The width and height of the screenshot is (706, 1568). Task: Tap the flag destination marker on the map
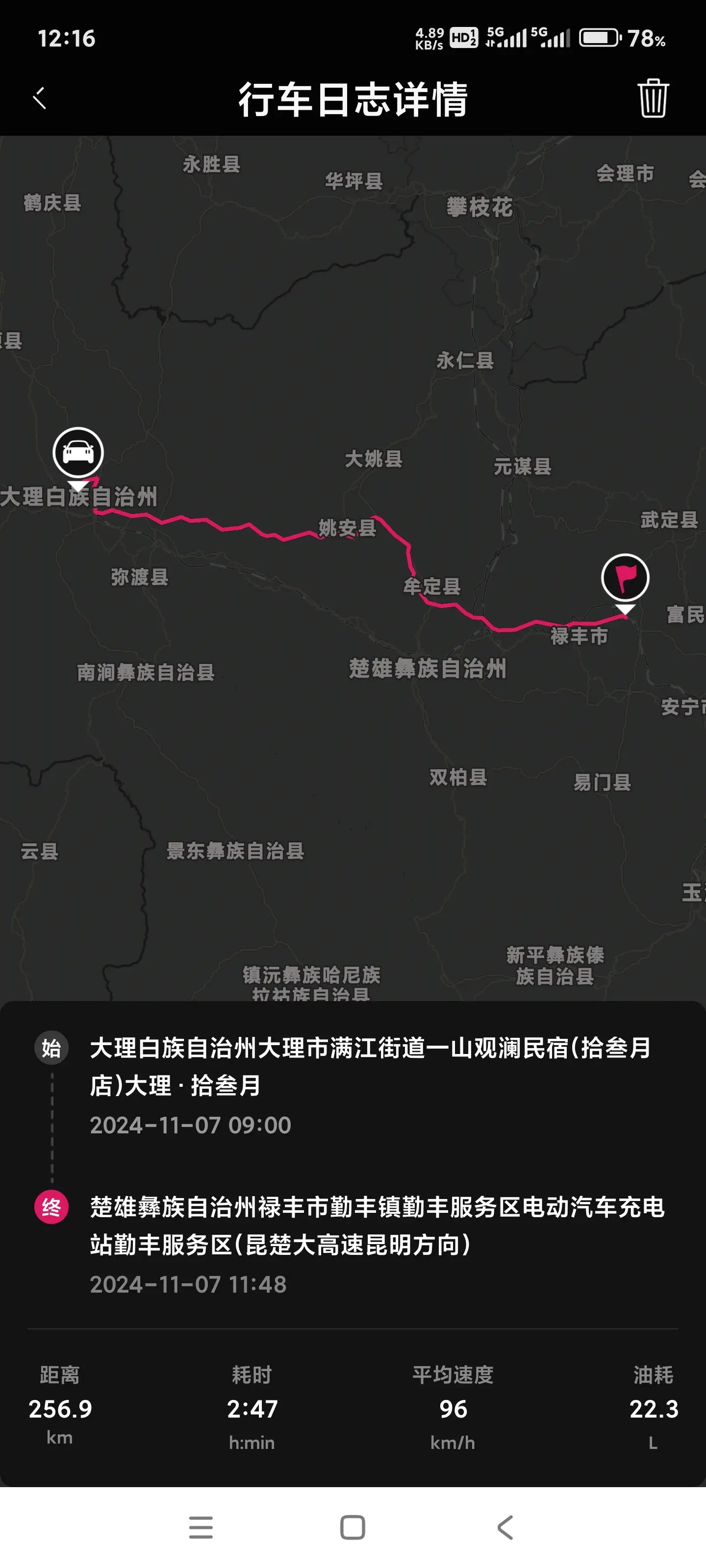pyautogui.click(x=625, y=578)
